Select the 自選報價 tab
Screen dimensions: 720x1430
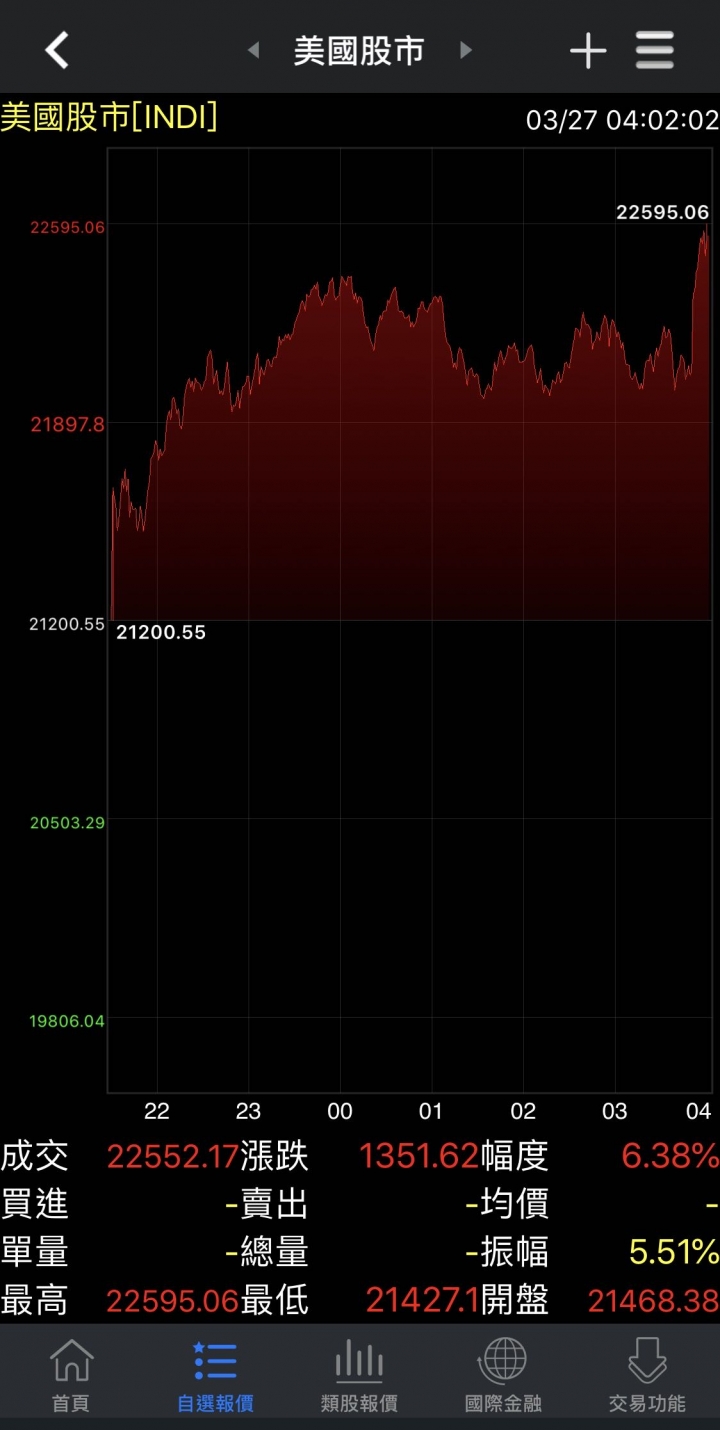point(215,1376)
